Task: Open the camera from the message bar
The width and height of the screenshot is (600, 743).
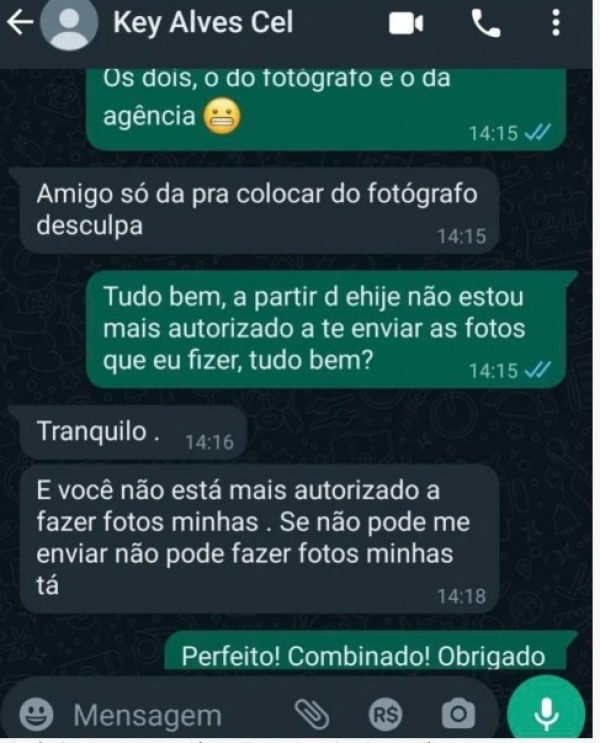Action: pyautogui.click(x=458, y=714)
